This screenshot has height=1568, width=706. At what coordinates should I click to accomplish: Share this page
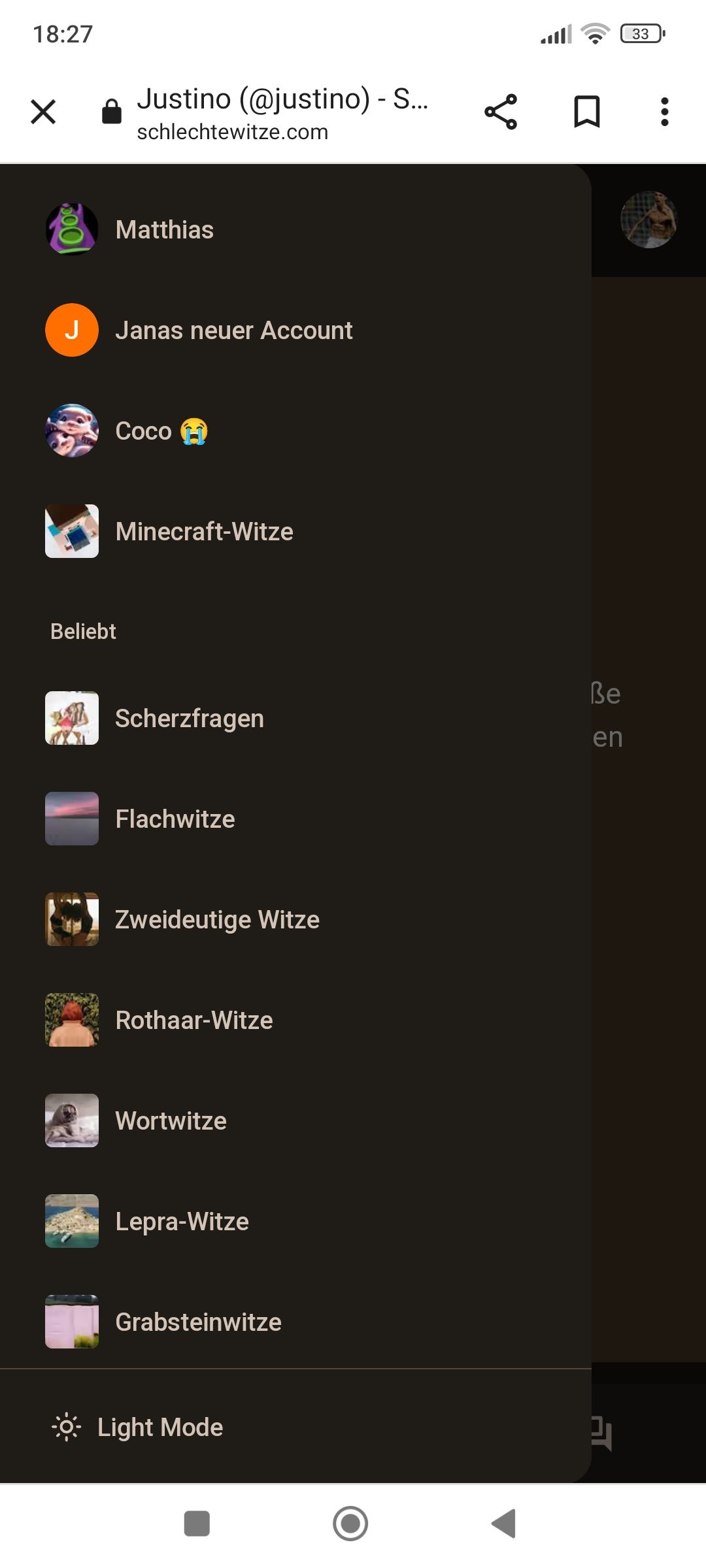click(501, 112)
